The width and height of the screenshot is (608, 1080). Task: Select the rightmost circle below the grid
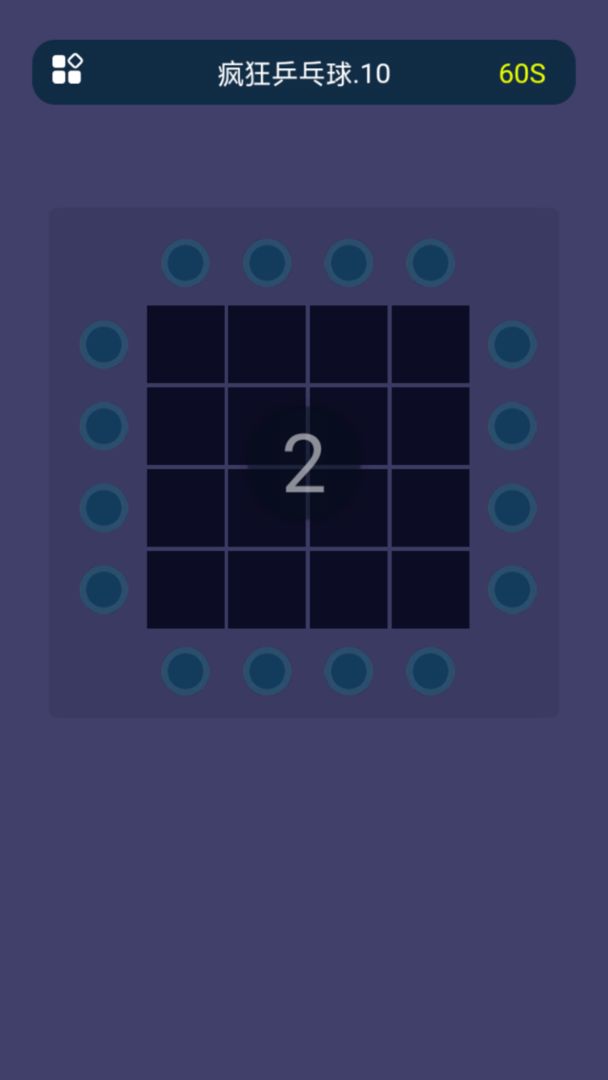[x=431, y=671]
